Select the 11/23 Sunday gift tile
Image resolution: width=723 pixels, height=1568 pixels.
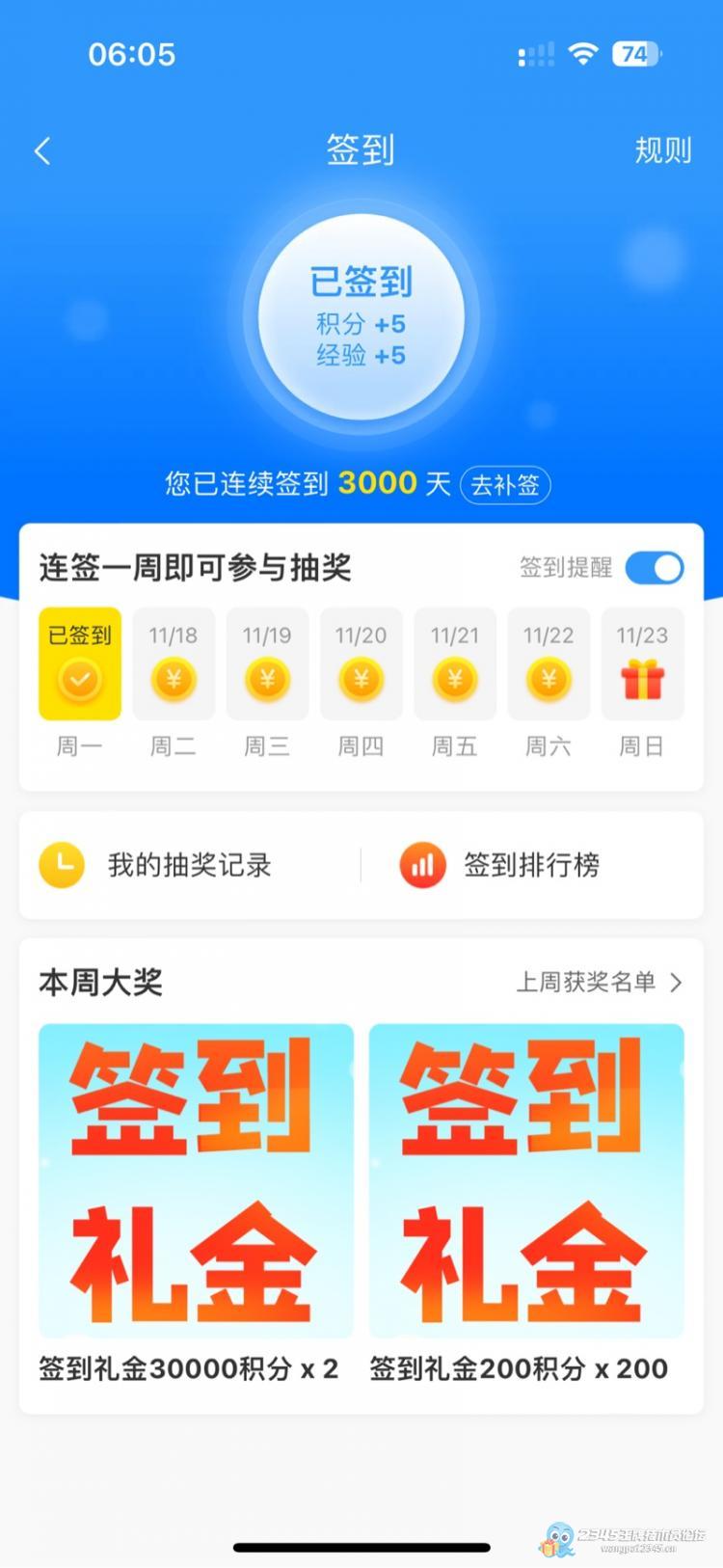642,664
